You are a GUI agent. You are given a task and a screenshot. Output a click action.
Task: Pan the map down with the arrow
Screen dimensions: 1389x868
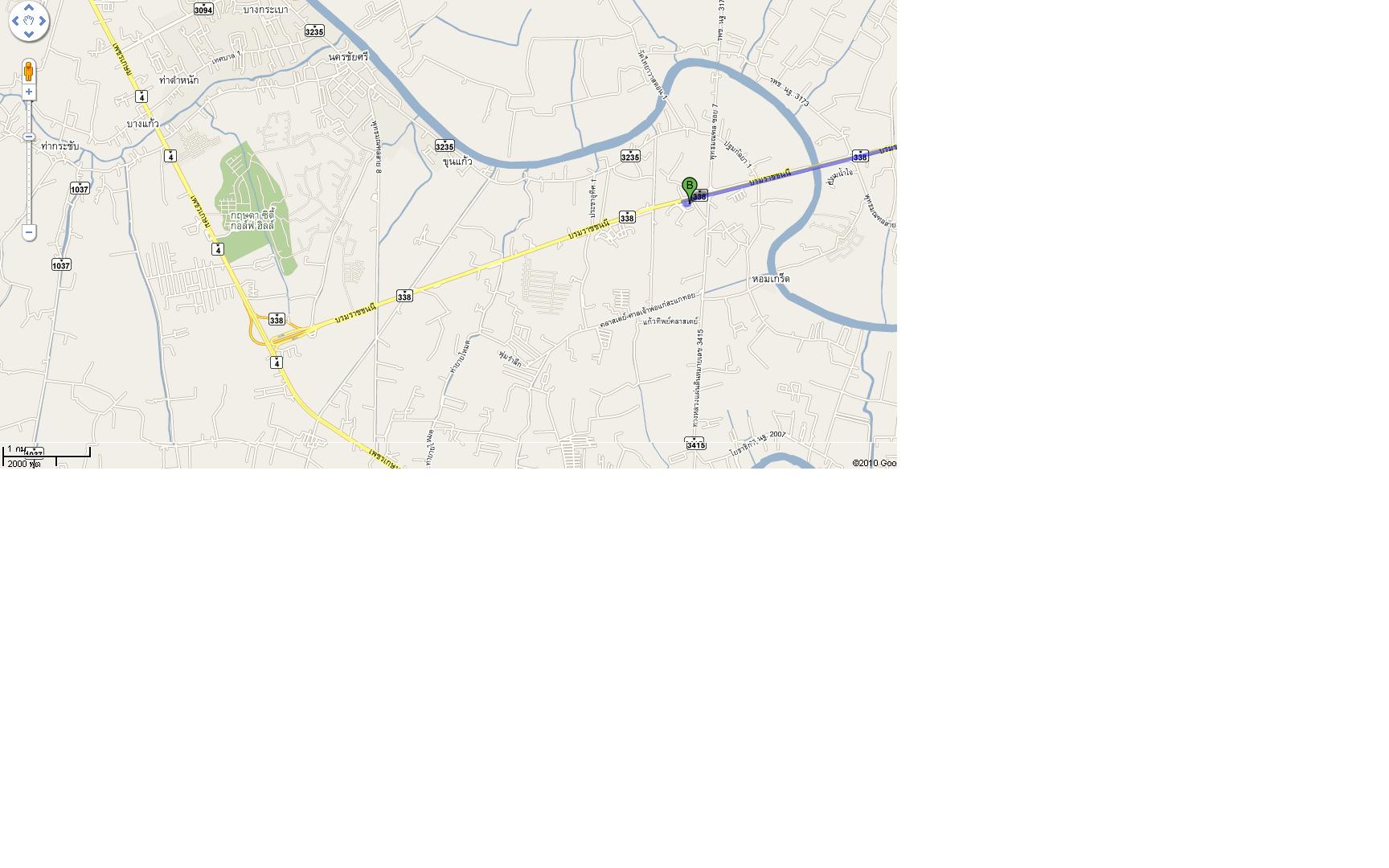coord(29,35)
